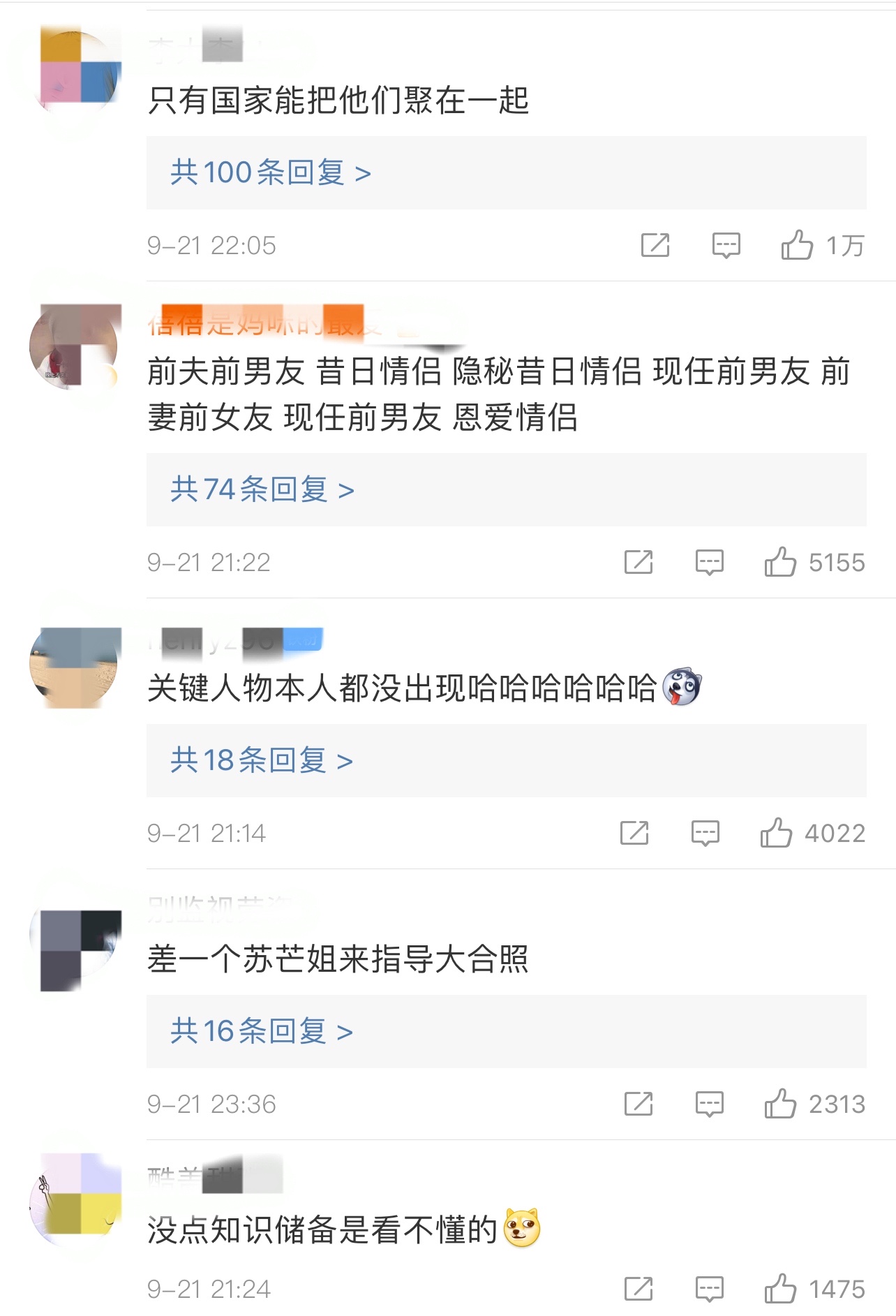Repost the comment posted at 9-21 23:36
896x1316 pixels.
click(x=638, y=1104)
